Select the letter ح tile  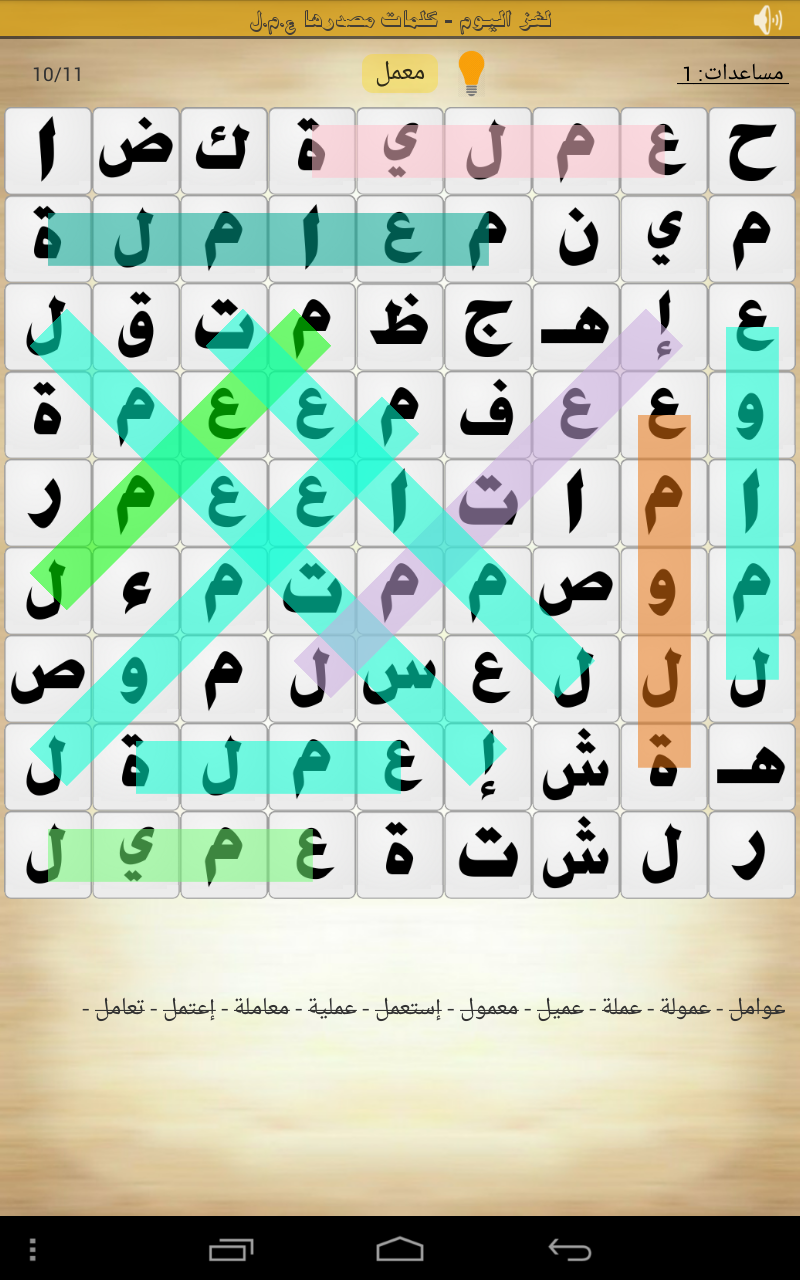[752, 151]
